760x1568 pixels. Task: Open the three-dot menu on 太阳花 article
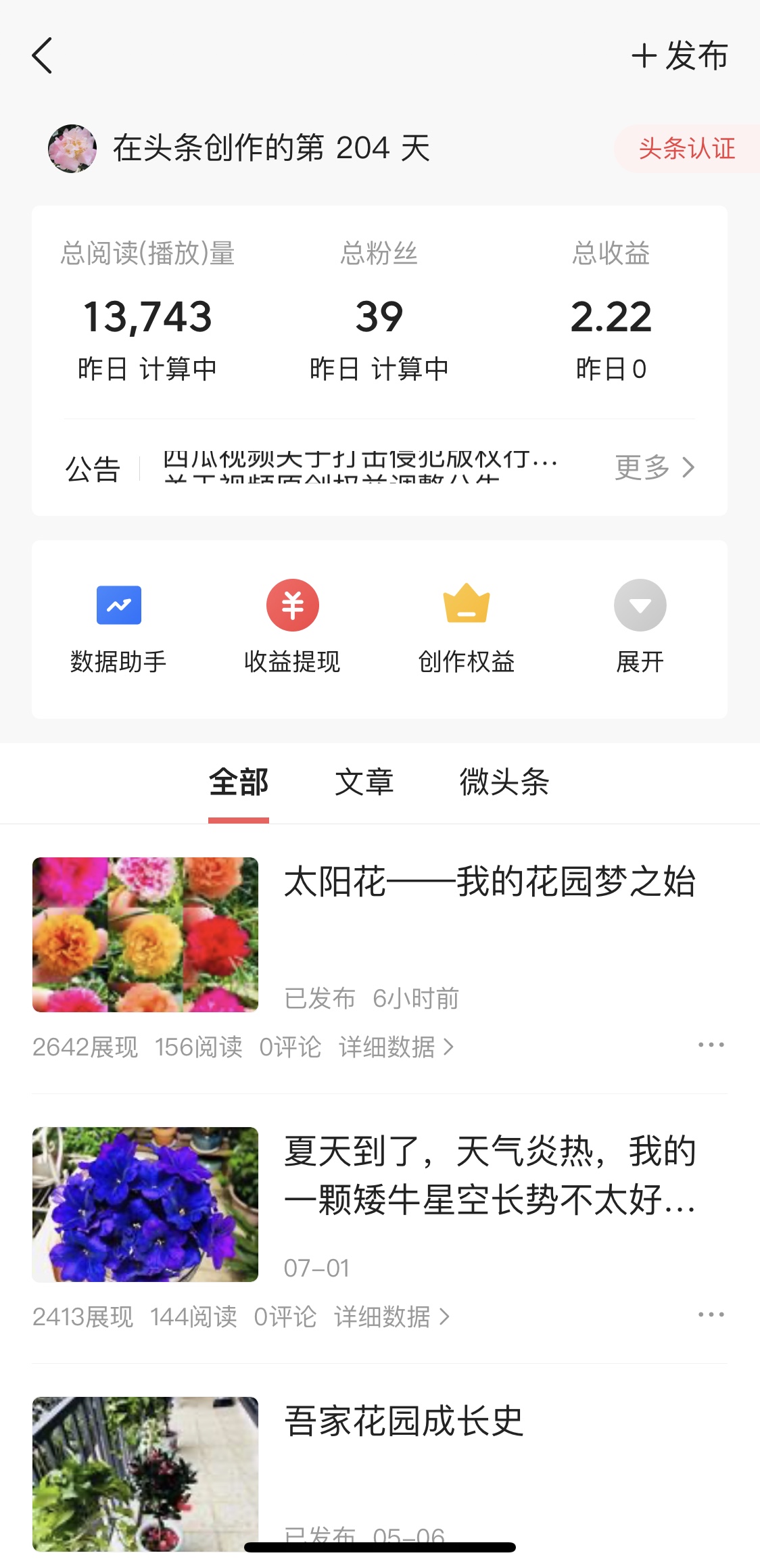[x=711, y=1045]
